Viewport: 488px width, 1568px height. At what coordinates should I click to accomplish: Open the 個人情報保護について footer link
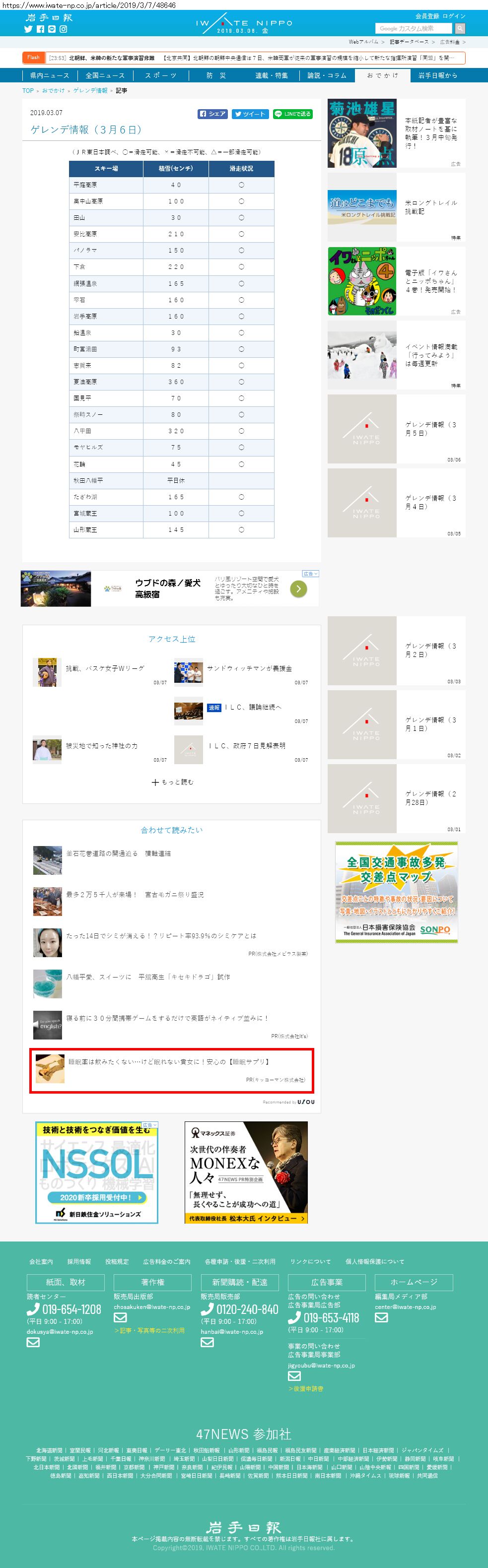[374, 1261]
